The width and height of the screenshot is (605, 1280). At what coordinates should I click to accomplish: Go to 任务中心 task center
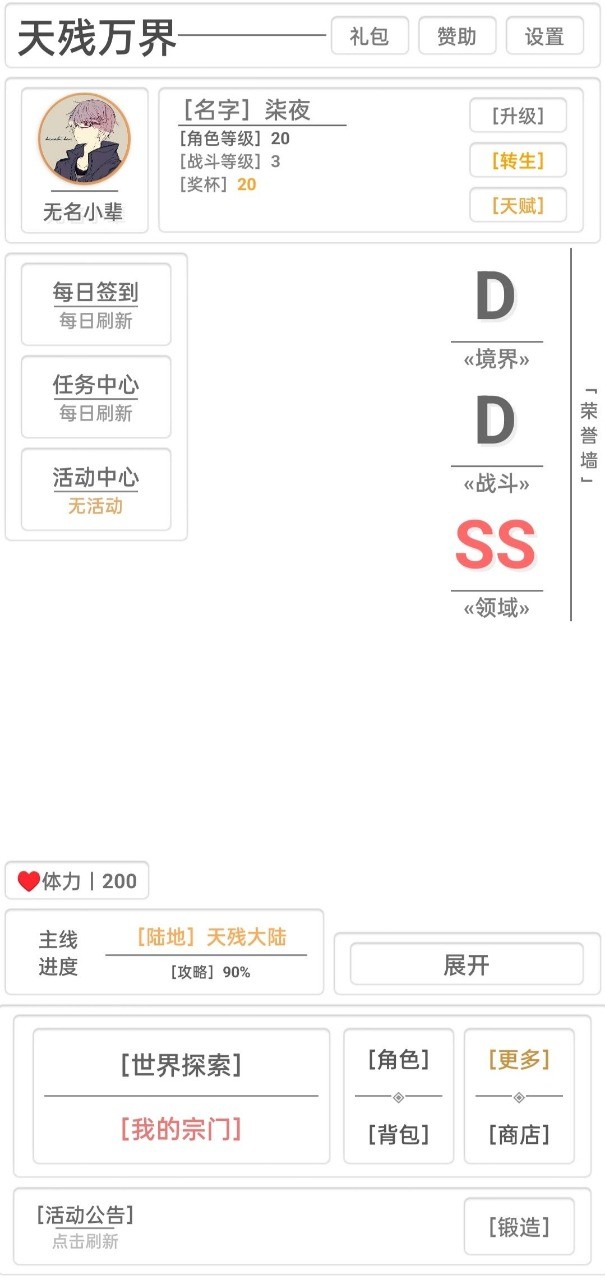pos(96,397)
